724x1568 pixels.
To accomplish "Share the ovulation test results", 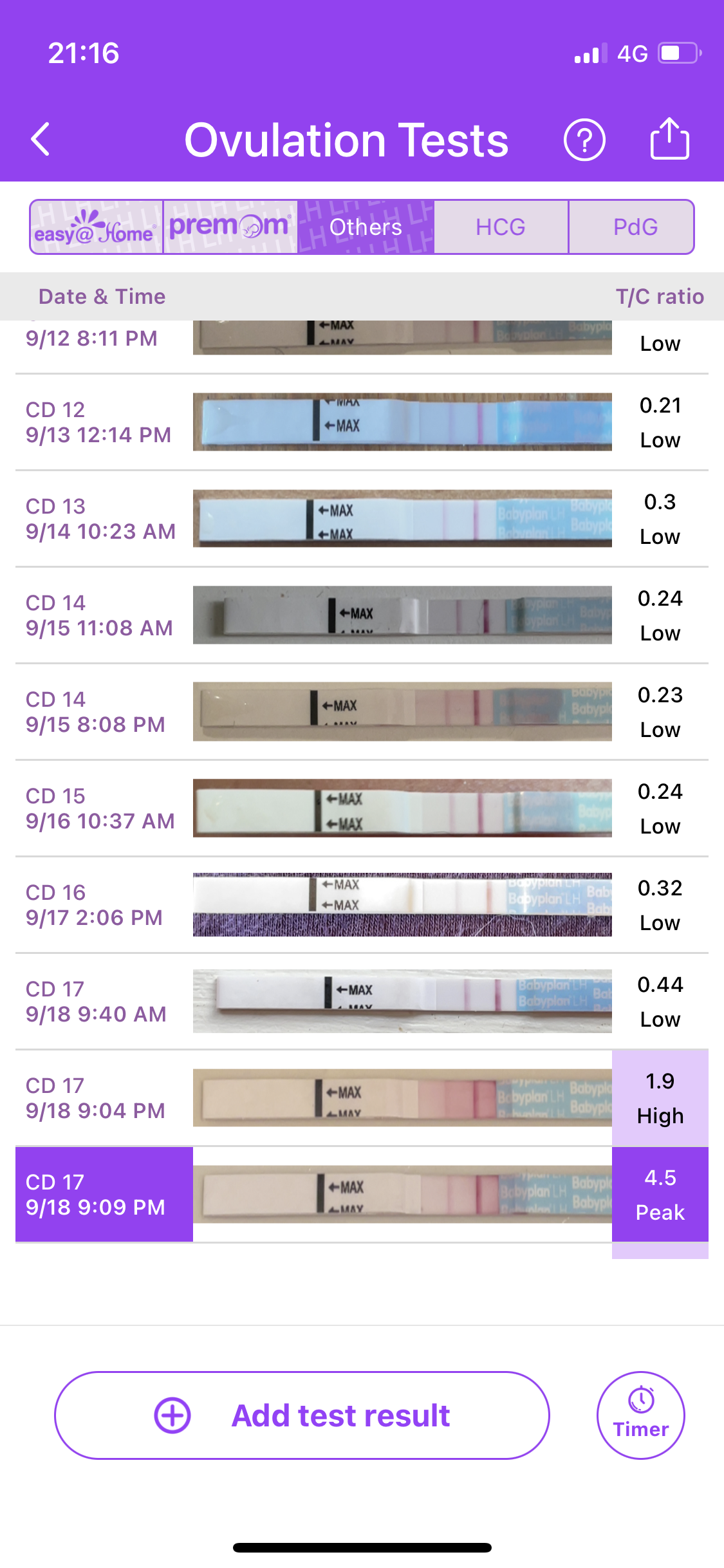I will (669, 138).
